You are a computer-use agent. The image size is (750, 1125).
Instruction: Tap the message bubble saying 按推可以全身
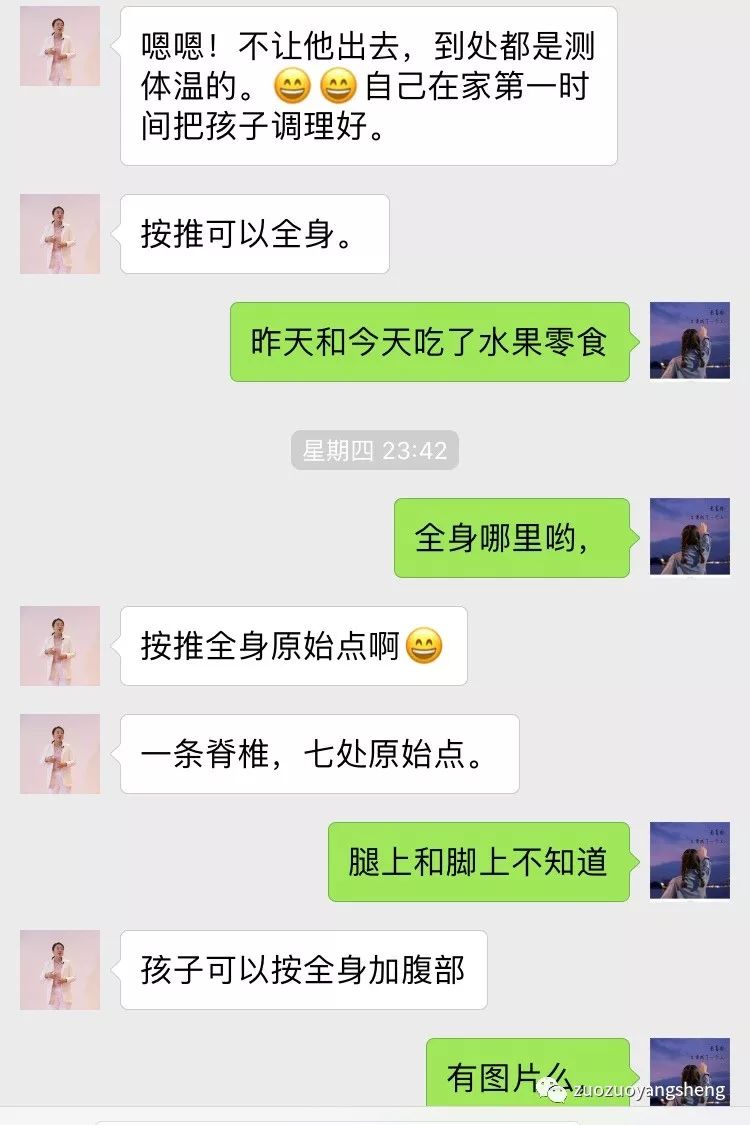[253, 233]
